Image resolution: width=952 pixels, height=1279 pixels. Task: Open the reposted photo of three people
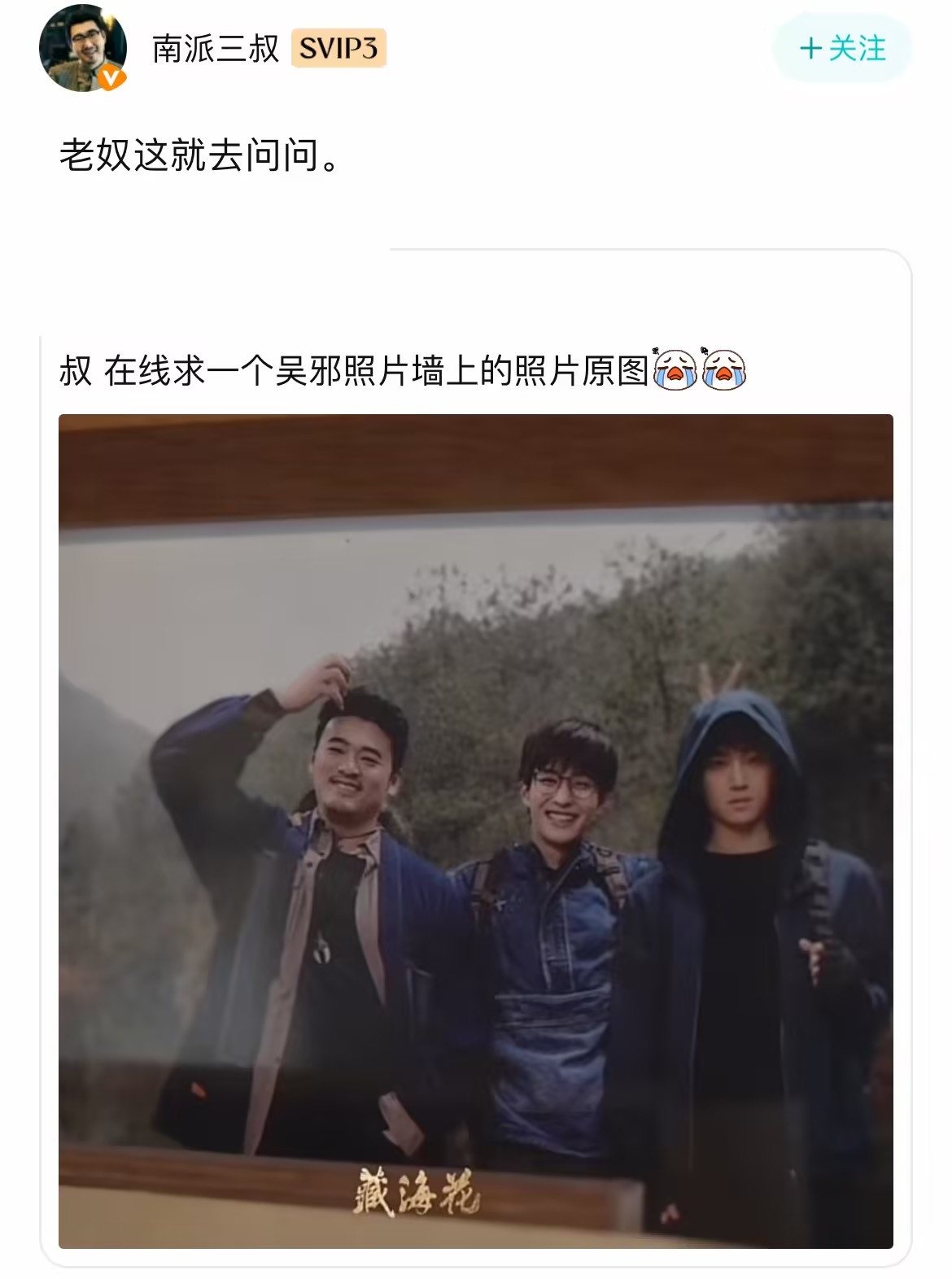475,830
